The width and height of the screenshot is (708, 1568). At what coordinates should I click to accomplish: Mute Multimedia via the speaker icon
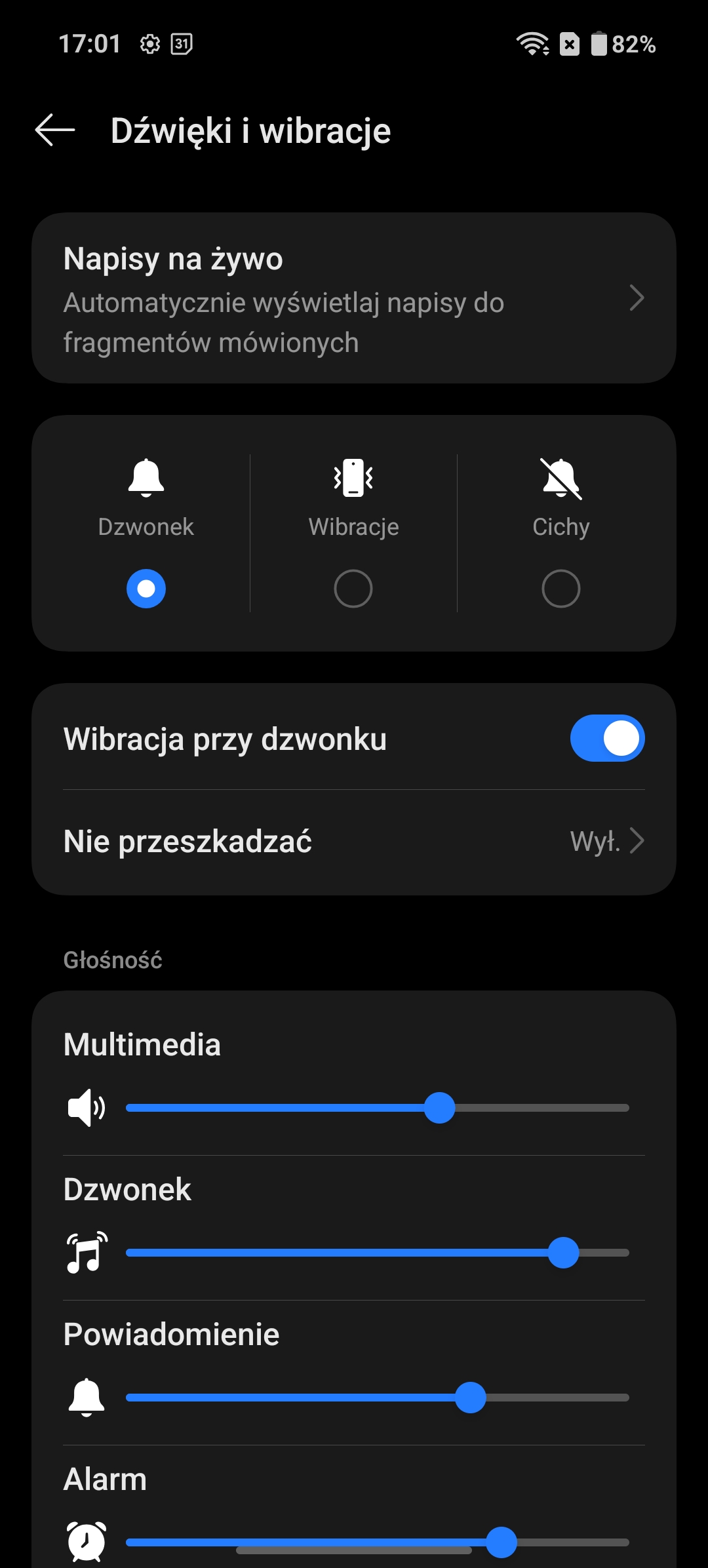87,1108
